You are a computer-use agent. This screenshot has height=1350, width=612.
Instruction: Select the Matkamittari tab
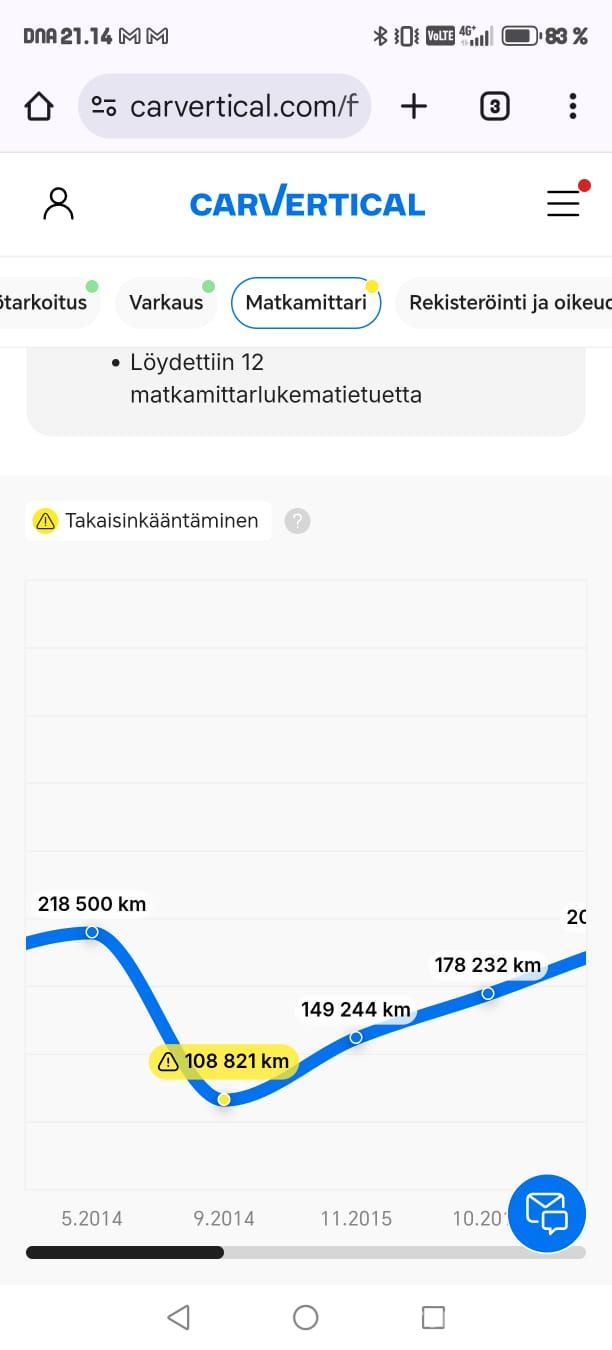tap(306, 303)
